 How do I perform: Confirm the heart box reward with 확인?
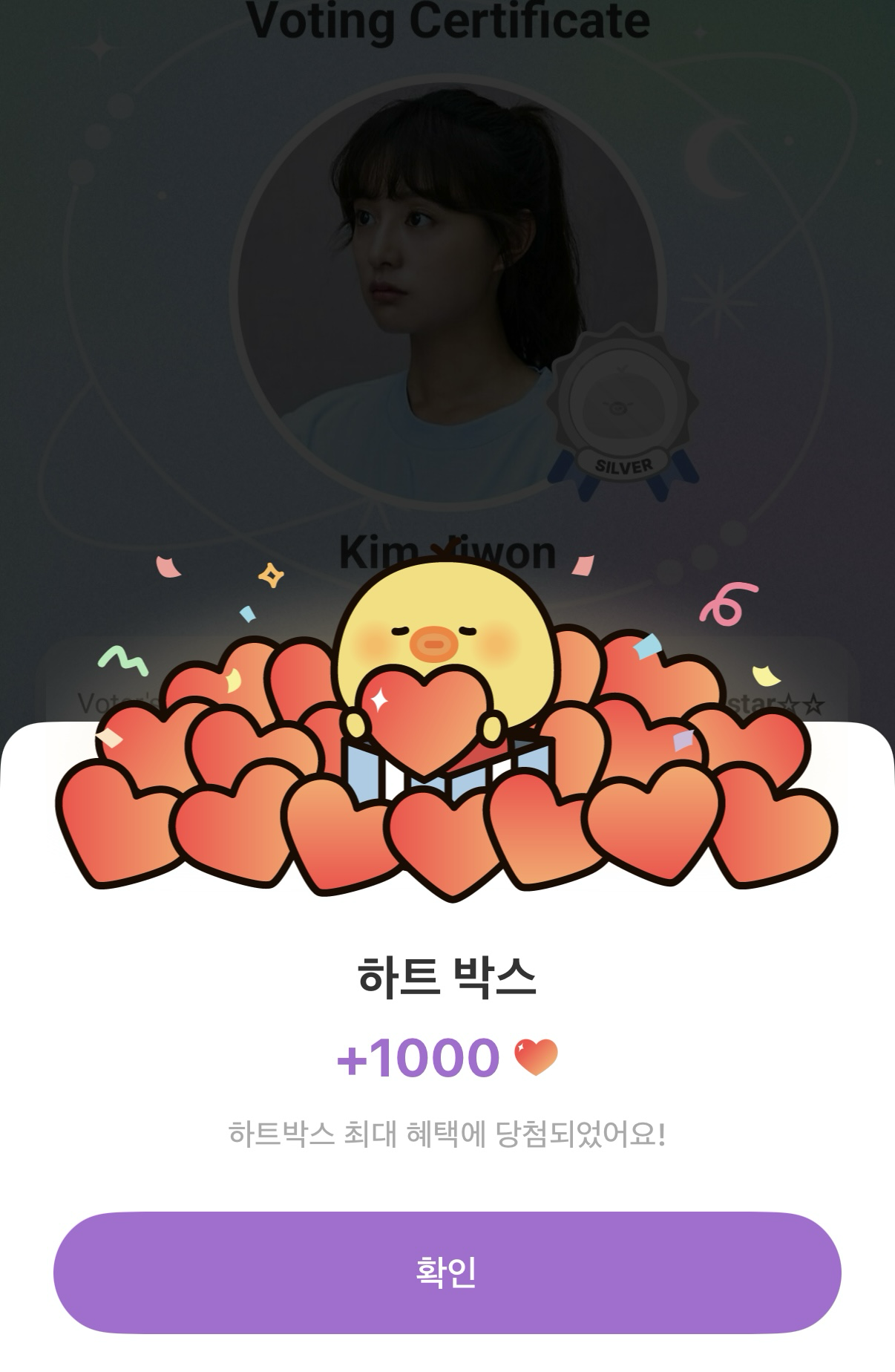pyautogui.click(x=447, y=1273)
